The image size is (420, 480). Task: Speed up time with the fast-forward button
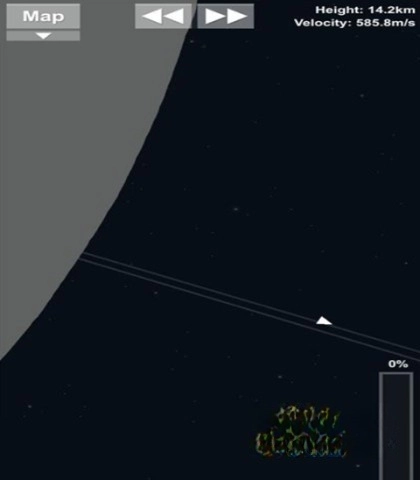[226, 16]
